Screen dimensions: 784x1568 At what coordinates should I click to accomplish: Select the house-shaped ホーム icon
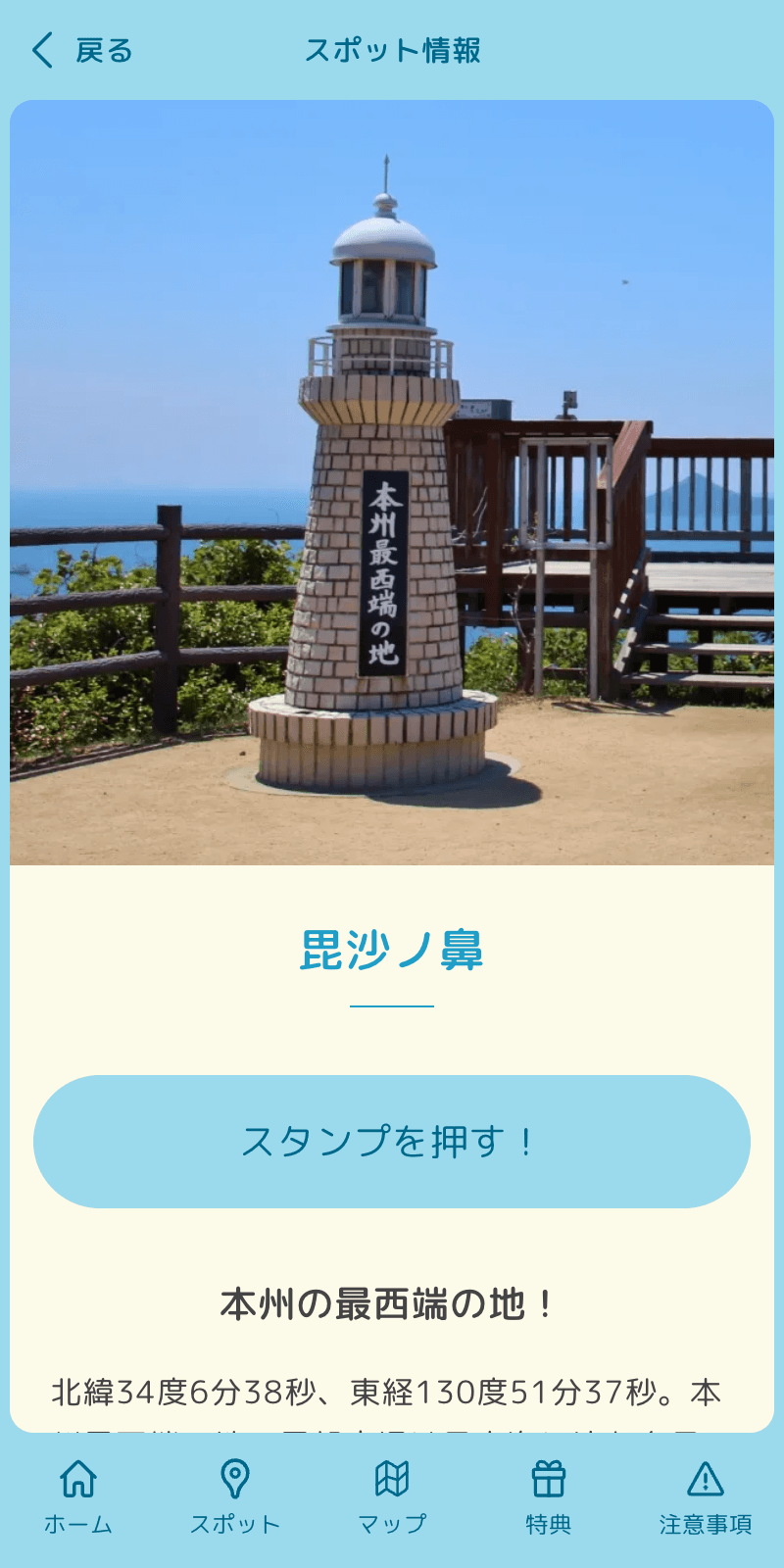tap(78, 1476)
